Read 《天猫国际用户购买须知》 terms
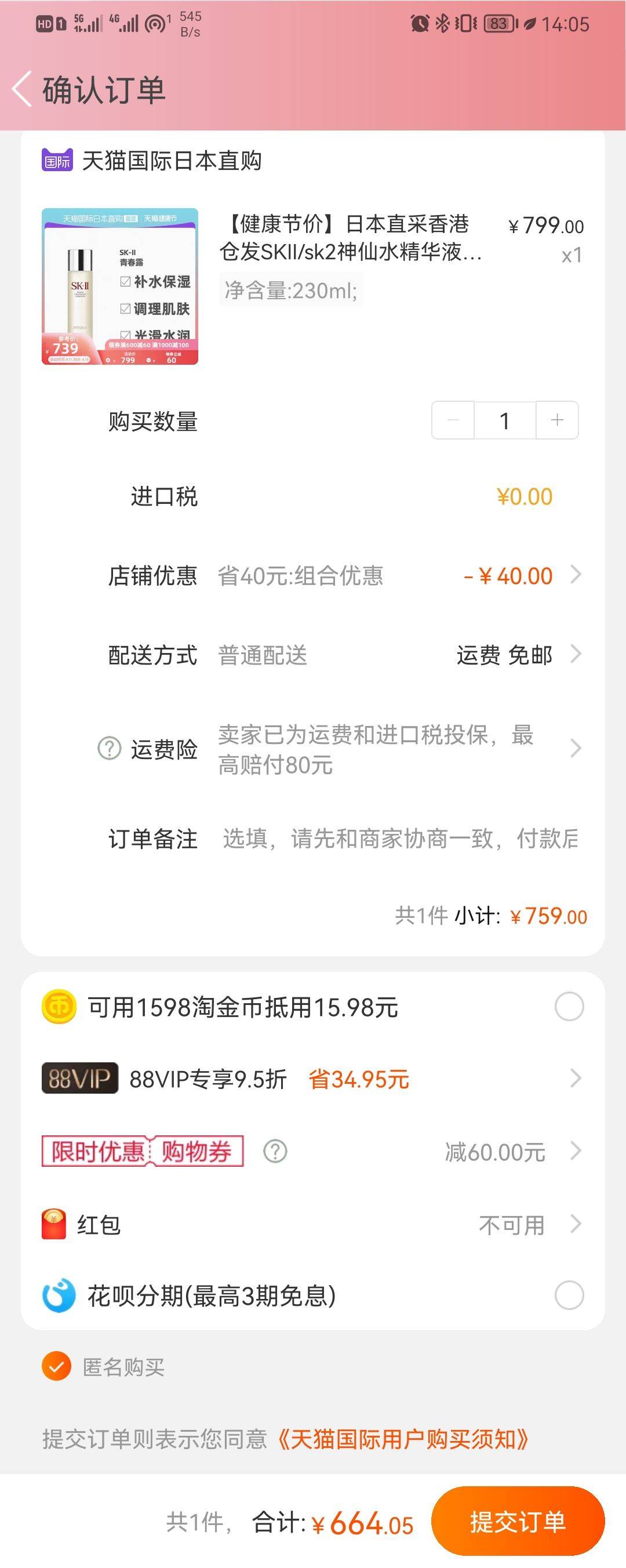The image size is (626, 1568). click(x=403, y=1439)
